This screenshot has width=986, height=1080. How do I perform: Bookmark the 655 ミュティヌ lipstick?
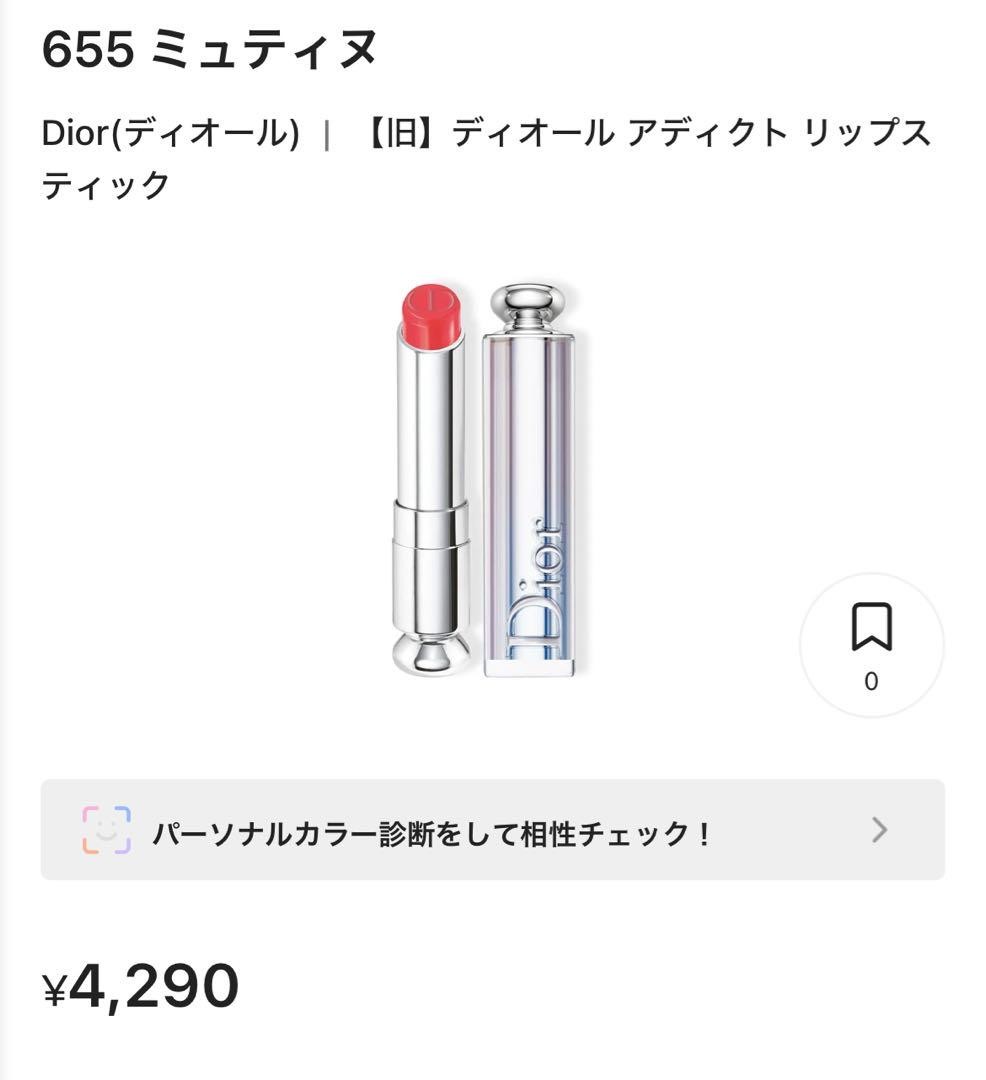(x=871, y=643)
